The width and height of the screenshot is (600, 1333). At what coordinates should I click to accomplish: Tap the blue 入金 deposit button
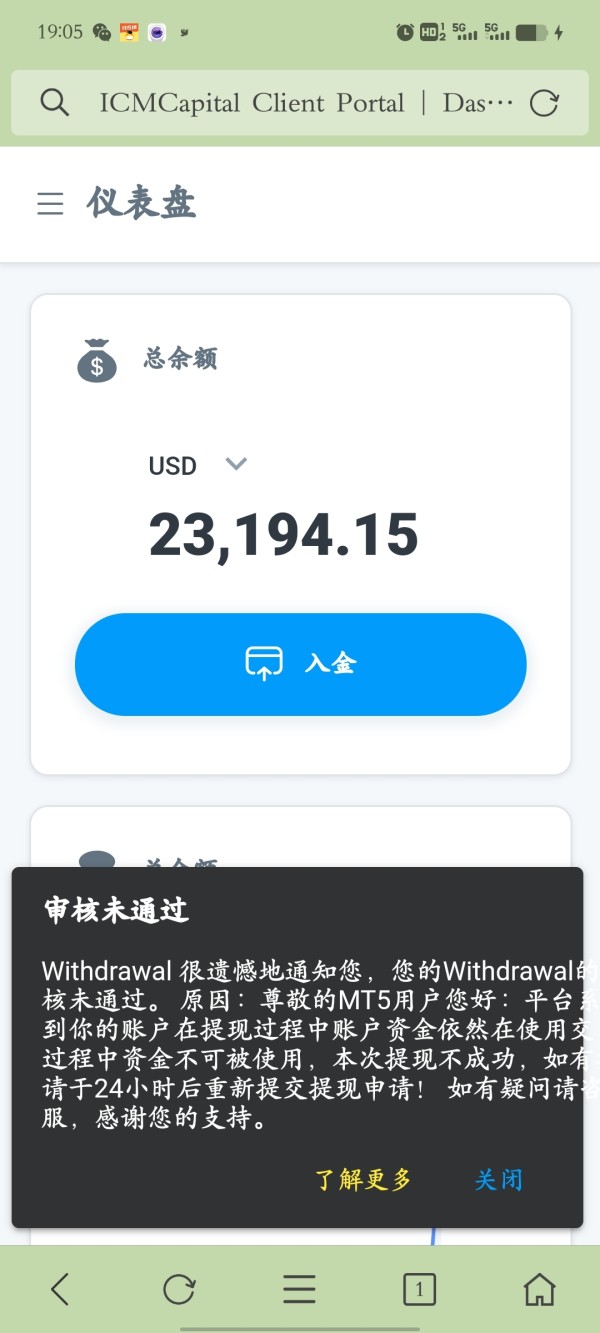[x=300, y=664]
